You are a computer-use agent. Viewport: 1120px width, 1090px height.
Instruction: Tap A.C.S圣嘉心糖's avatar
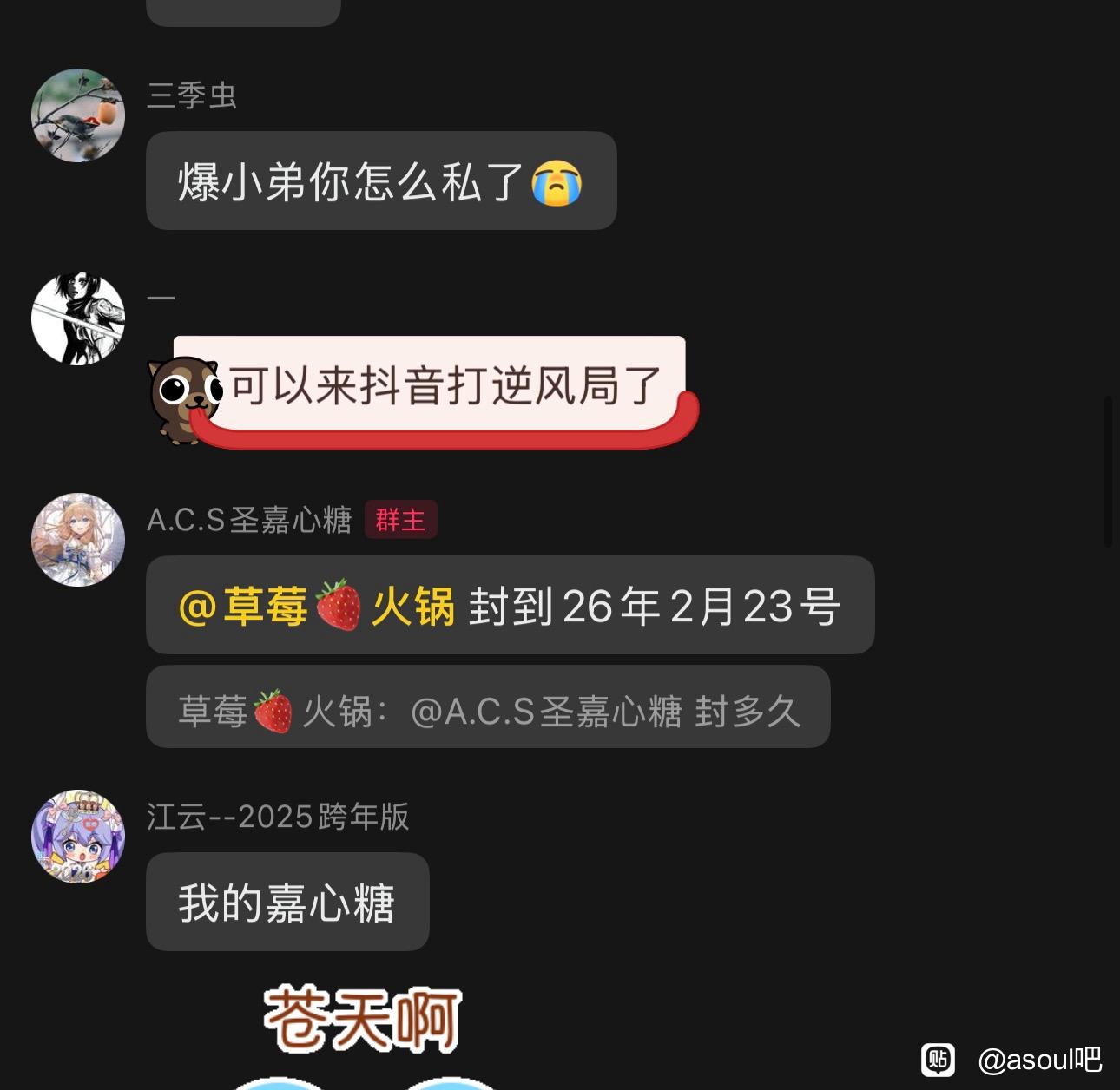(x=78, y=540)
